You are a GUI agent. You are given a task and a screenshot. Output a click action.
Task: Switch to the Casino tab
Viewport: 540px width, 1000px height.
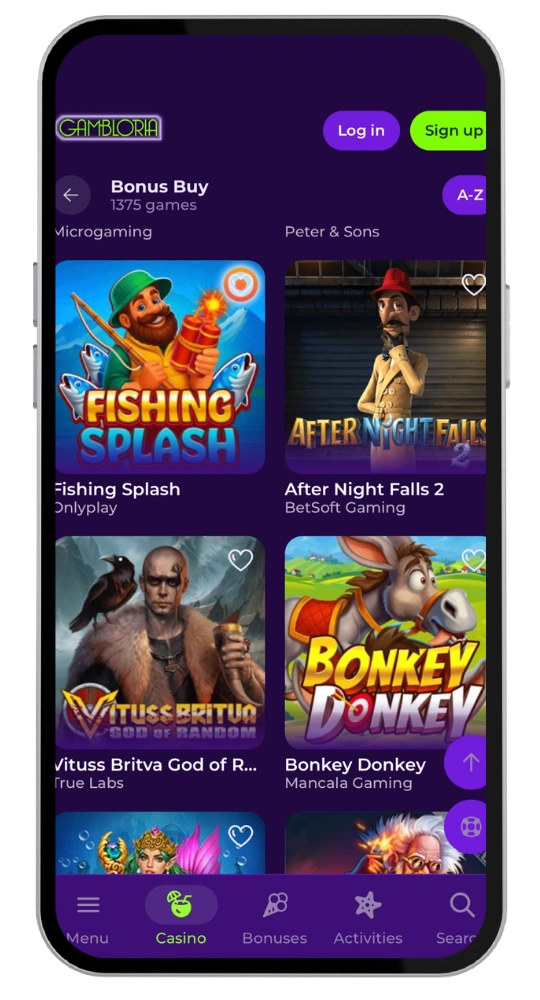181,920
